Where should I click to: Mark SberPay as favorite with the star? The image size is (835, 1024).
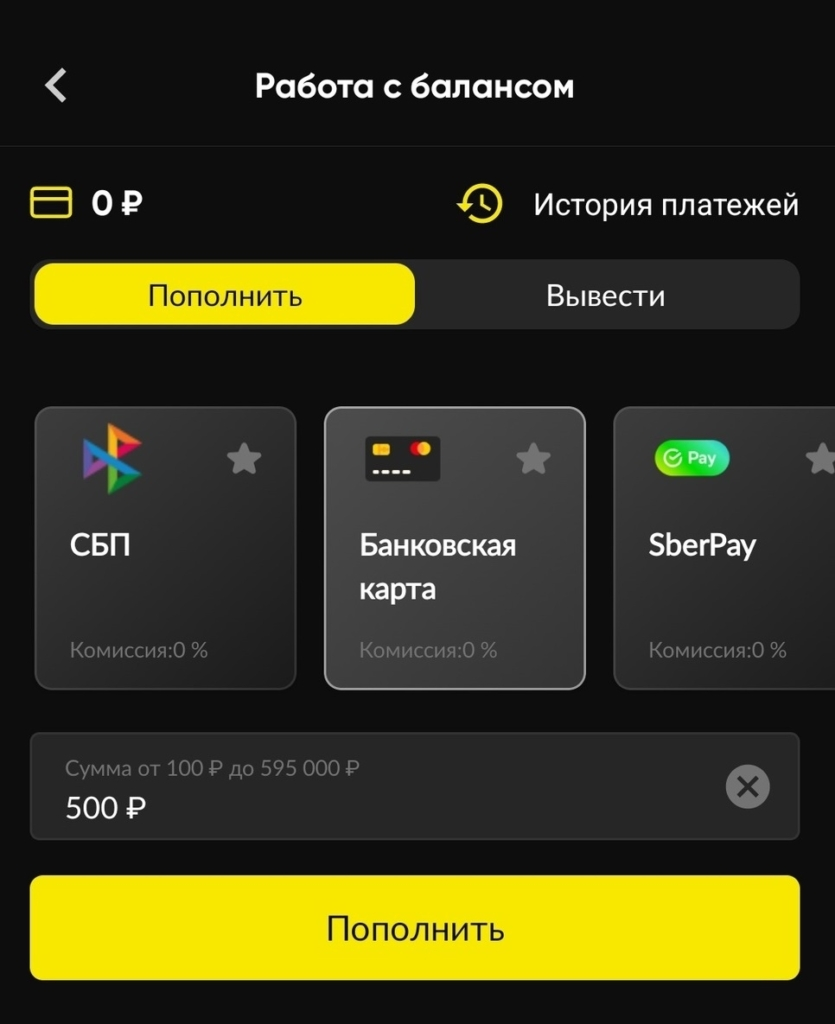(x=822, y=458)
